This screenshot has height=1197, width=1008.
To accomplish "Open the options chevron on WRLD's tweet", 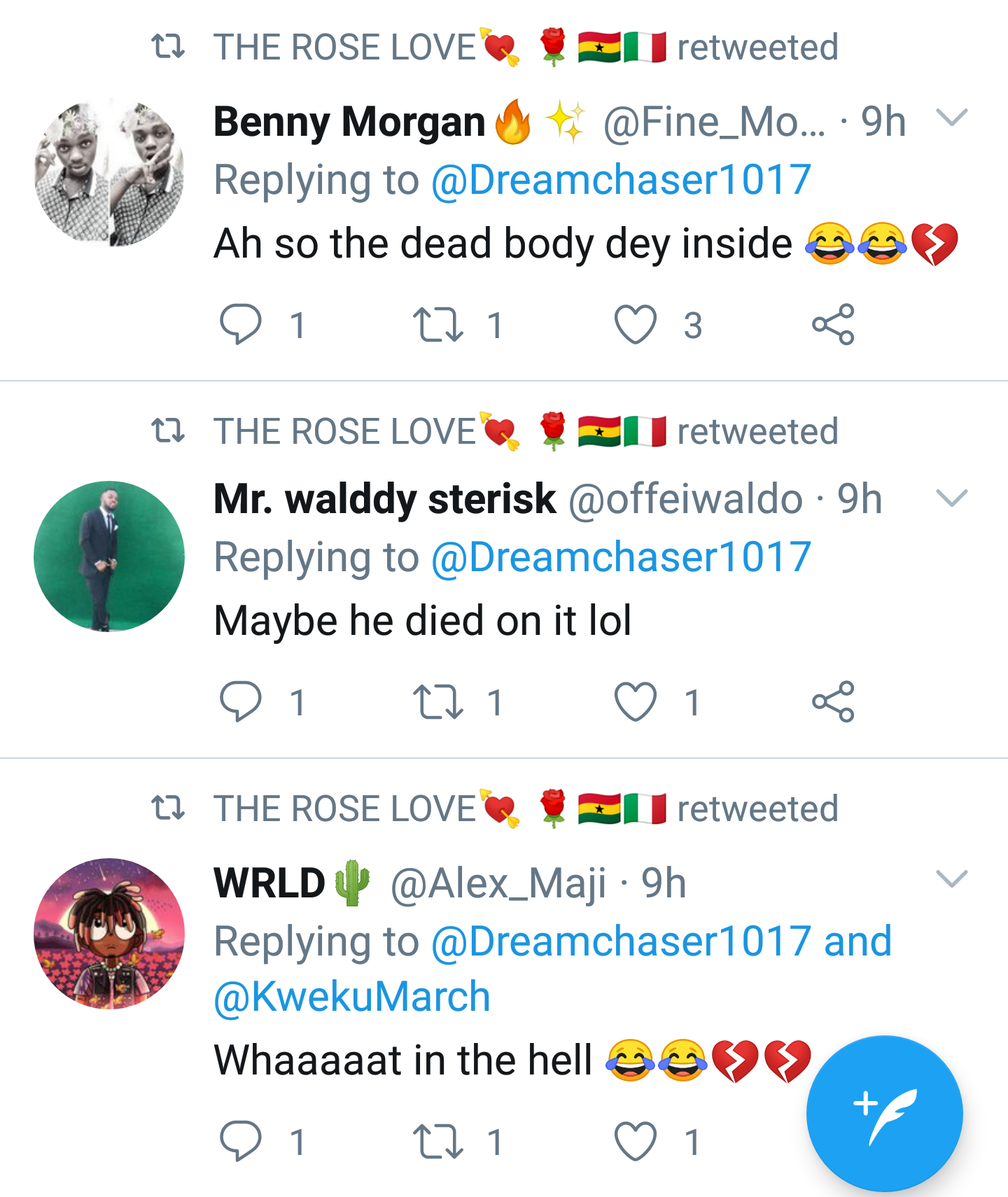I will [951, 878].
